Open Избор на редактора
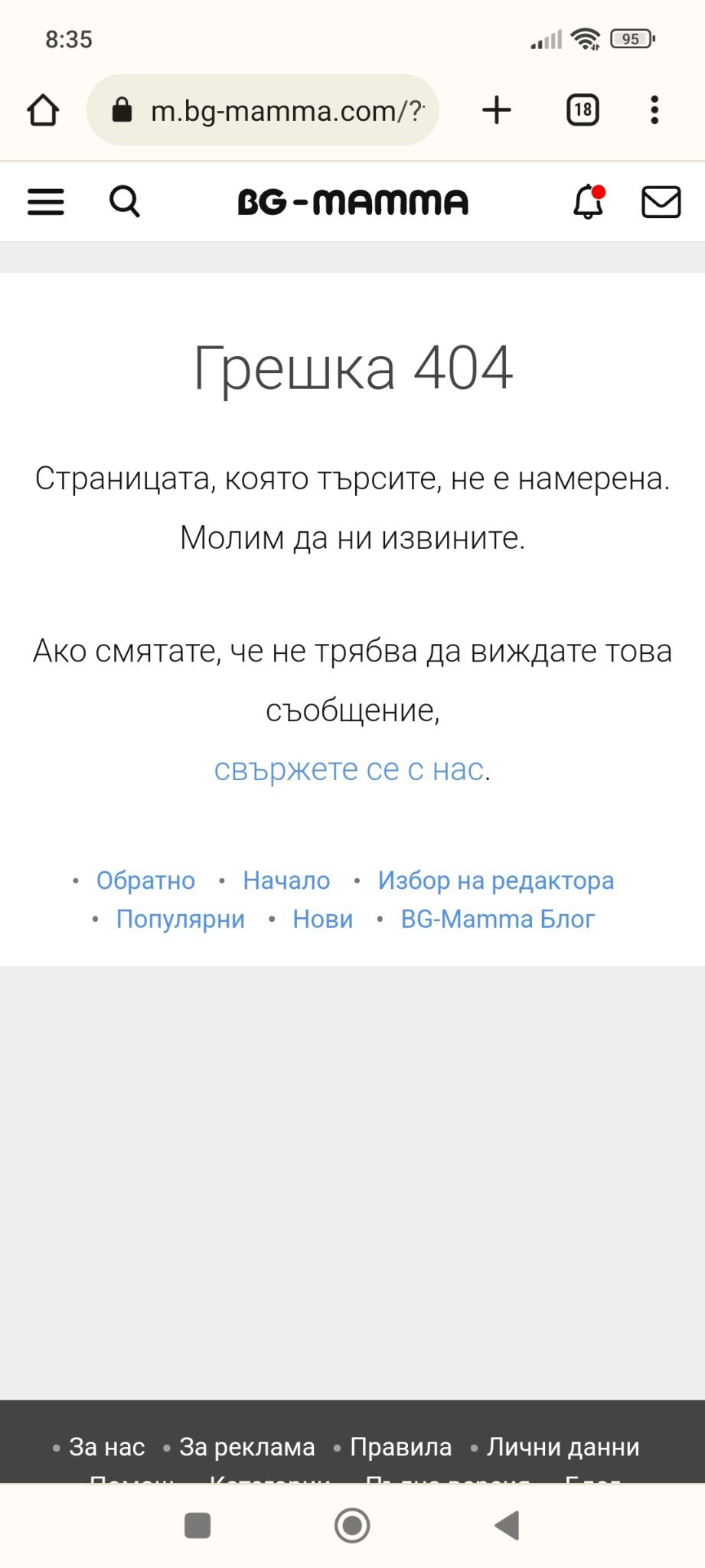Screen dimensions: 705x1568 click(x=496, y=880)
